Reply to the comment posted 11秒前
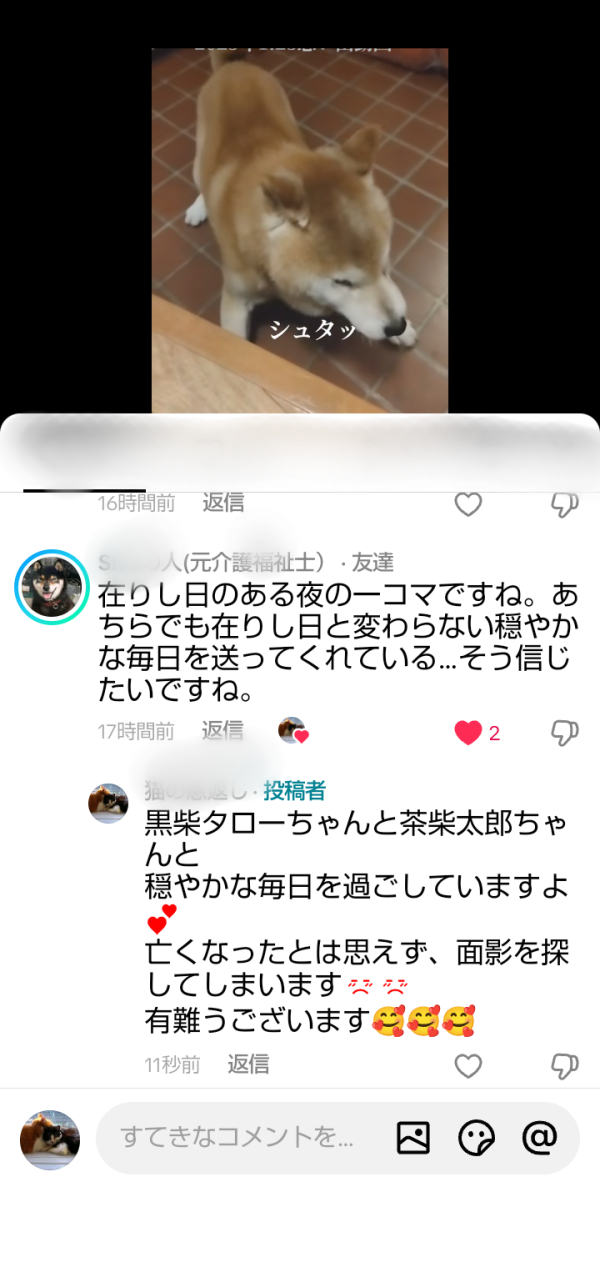 [x=248, y=1064]
